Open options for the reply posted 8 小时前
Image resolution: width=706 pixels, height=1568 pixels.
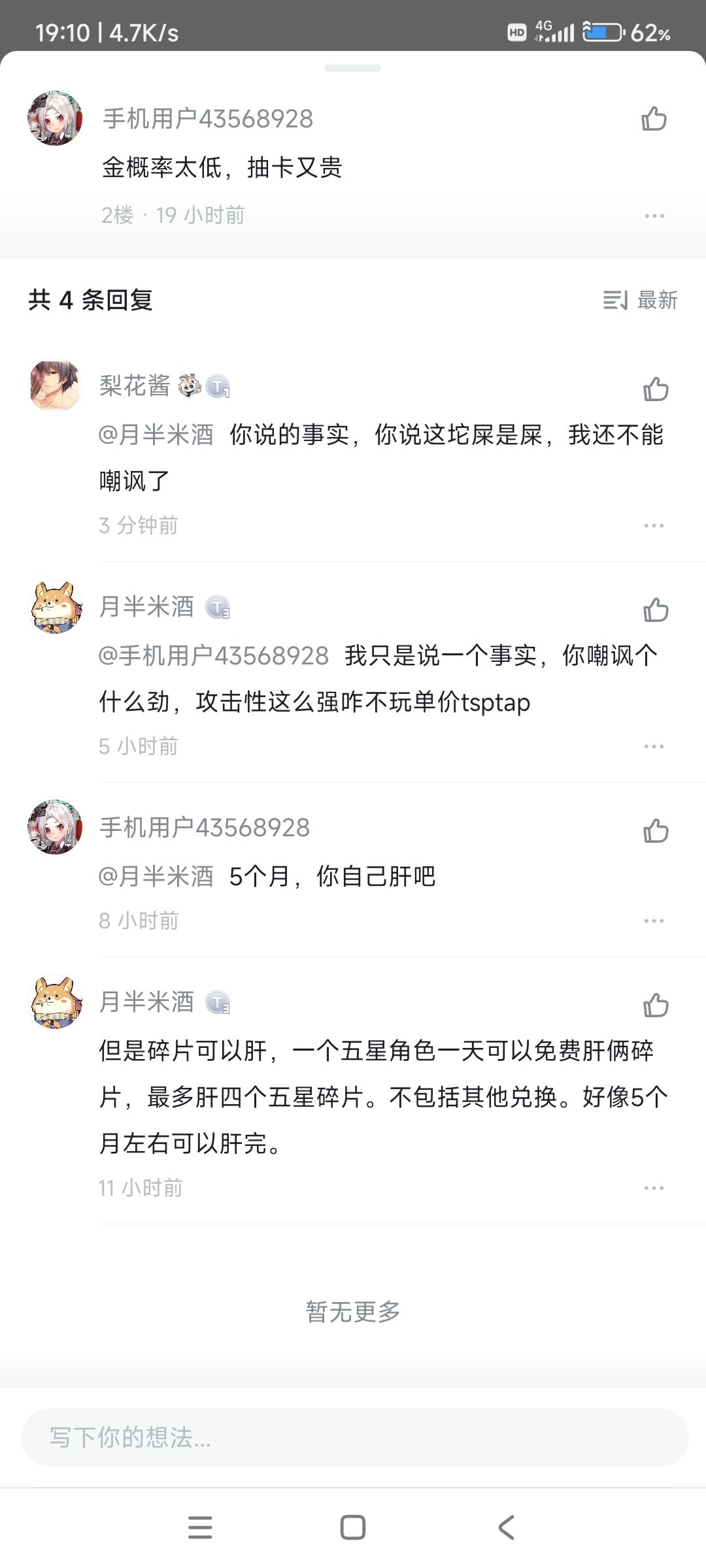[654, 921]
